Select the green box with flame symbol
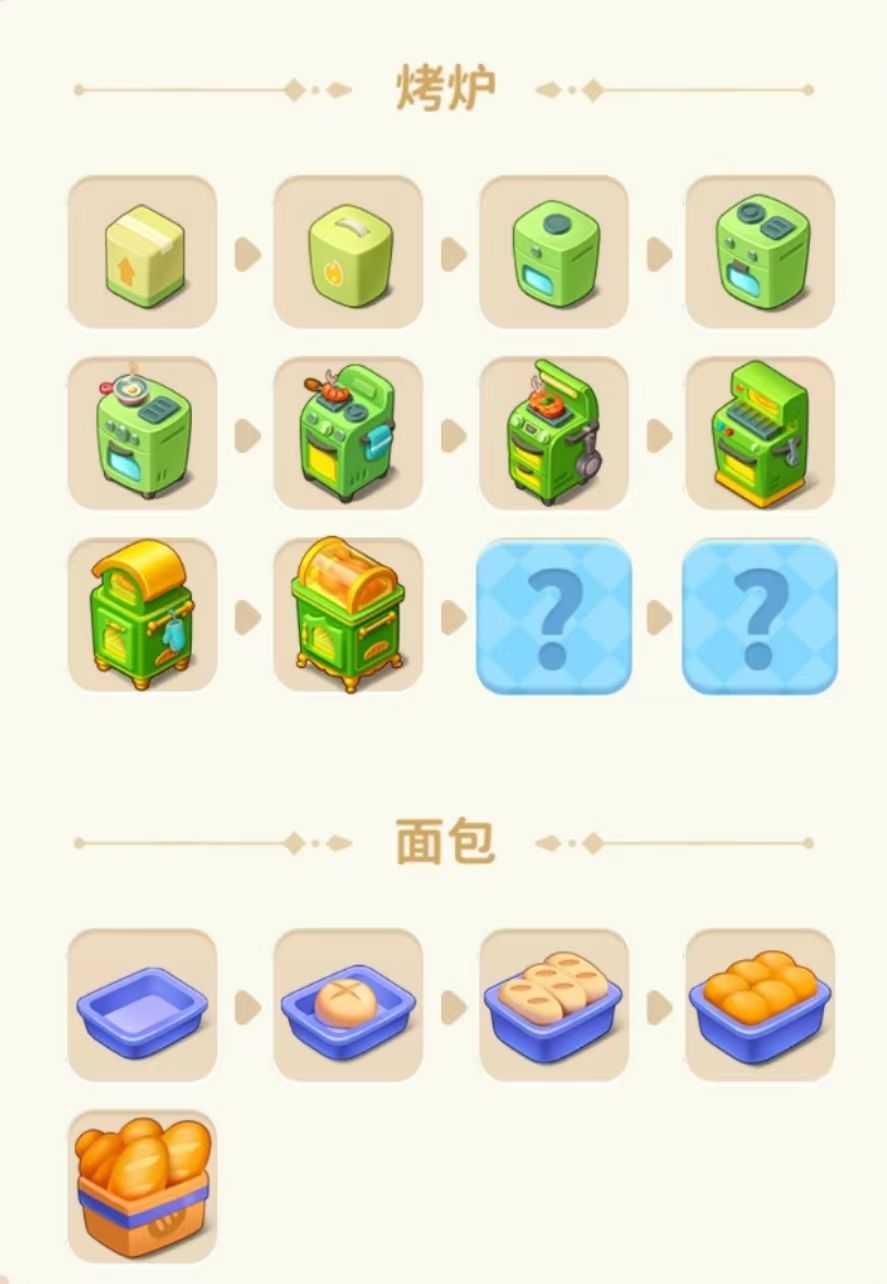 [x=347, y=253]
